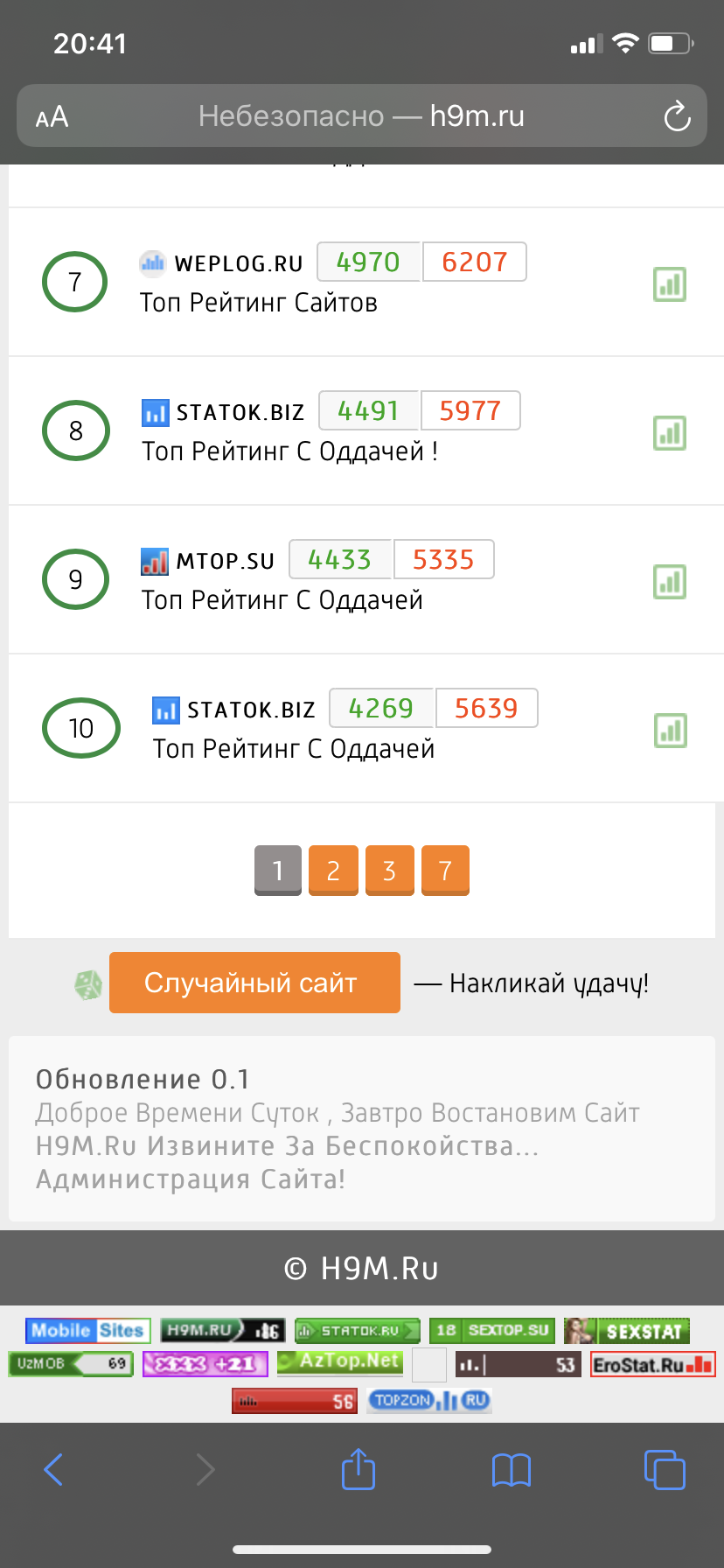The width and height of the screenshot is (724, 1568).
Task: Open the AA text size menu
Action: [x=52, y=116]
